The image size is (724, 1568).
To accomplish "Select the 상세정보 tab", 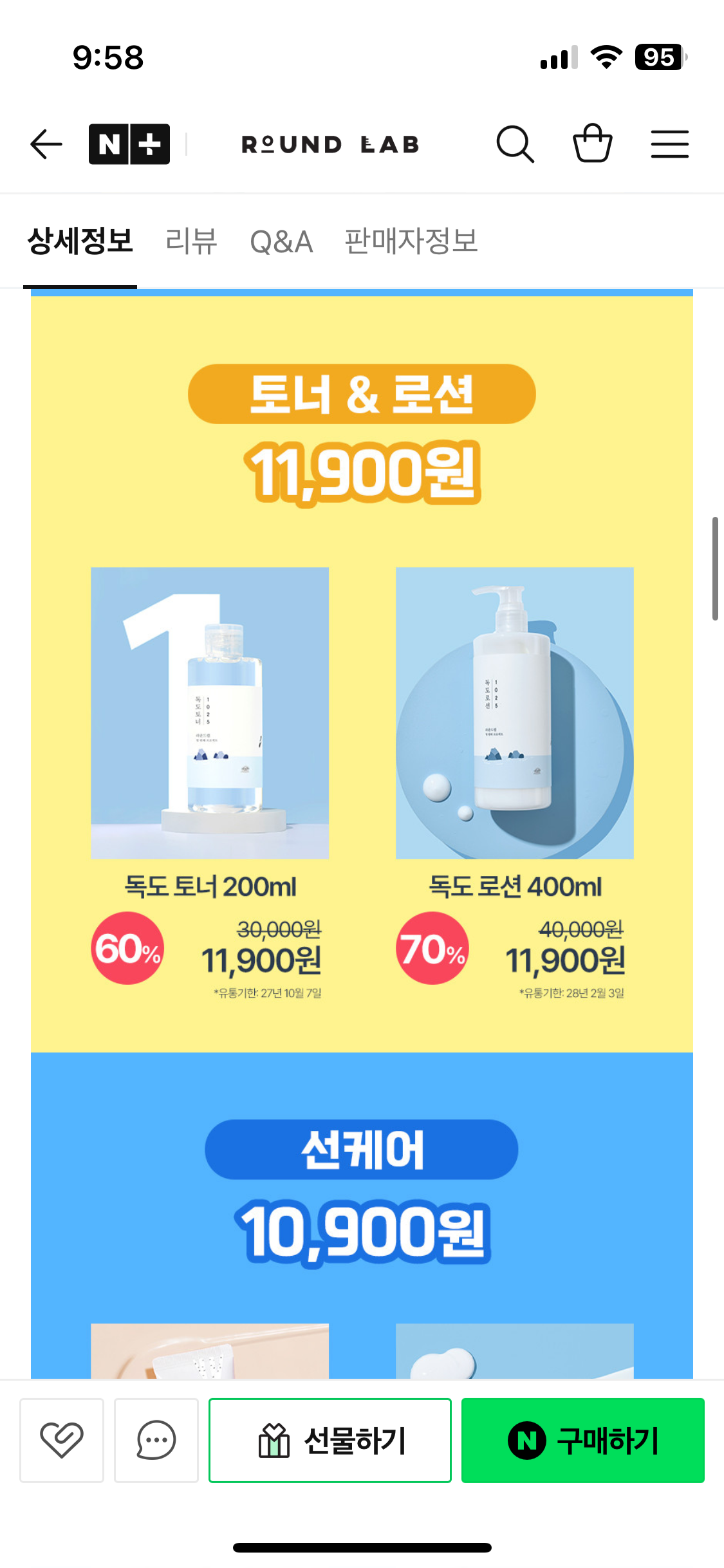I will (x=80, y=242).
